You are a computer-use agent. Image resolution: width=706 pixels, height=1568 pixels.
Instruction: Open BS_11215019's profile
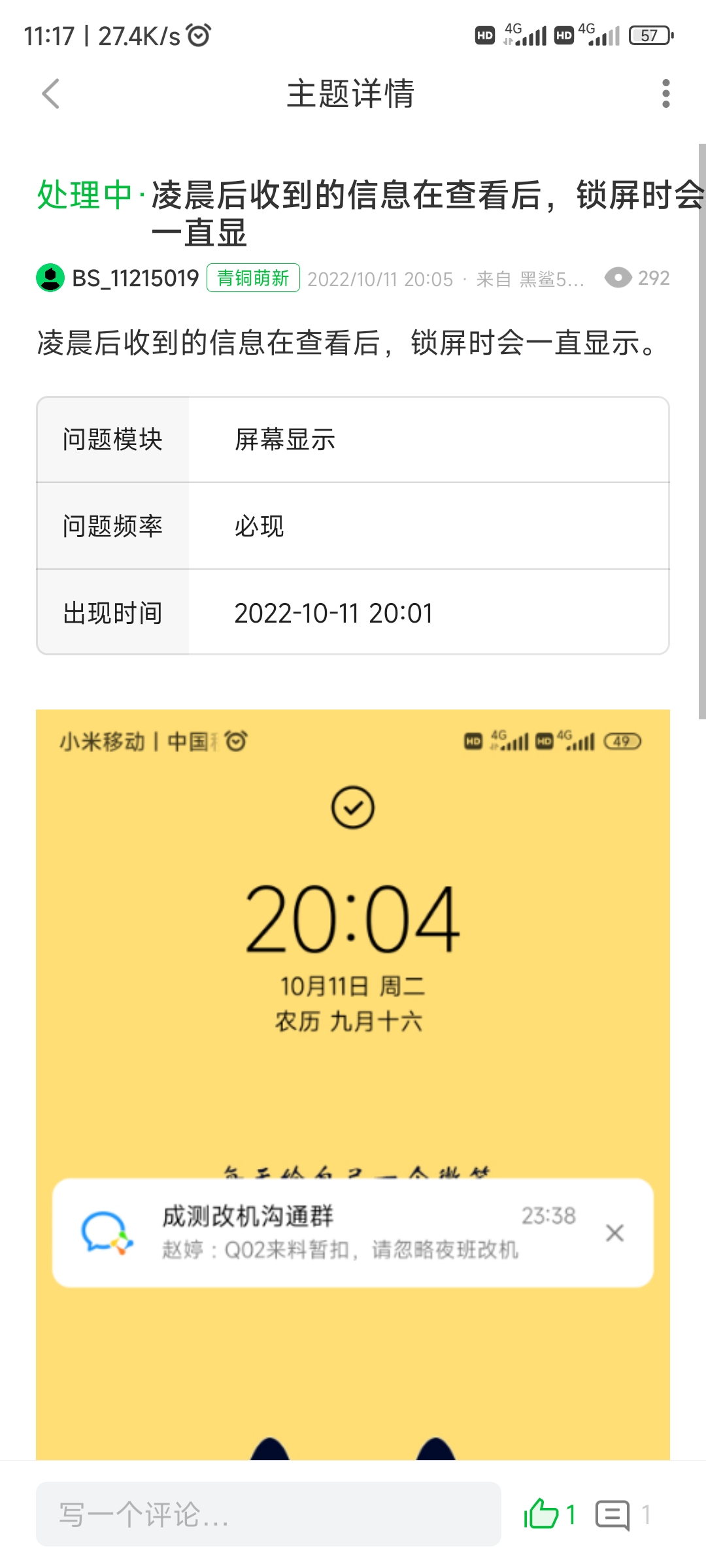135,278
